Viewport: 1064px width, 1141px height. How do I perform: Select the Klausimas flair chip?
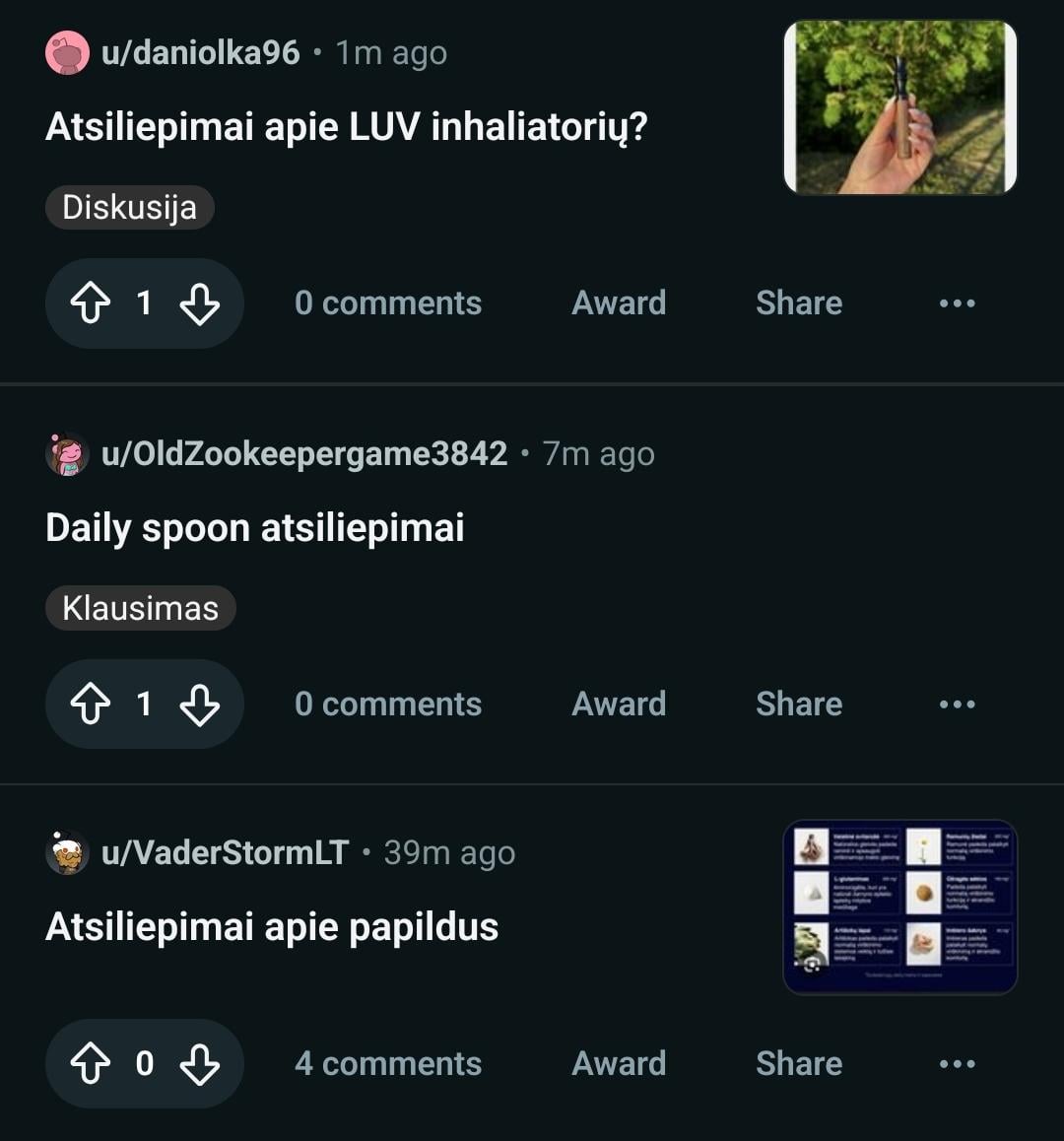click(x=140, y=608)
